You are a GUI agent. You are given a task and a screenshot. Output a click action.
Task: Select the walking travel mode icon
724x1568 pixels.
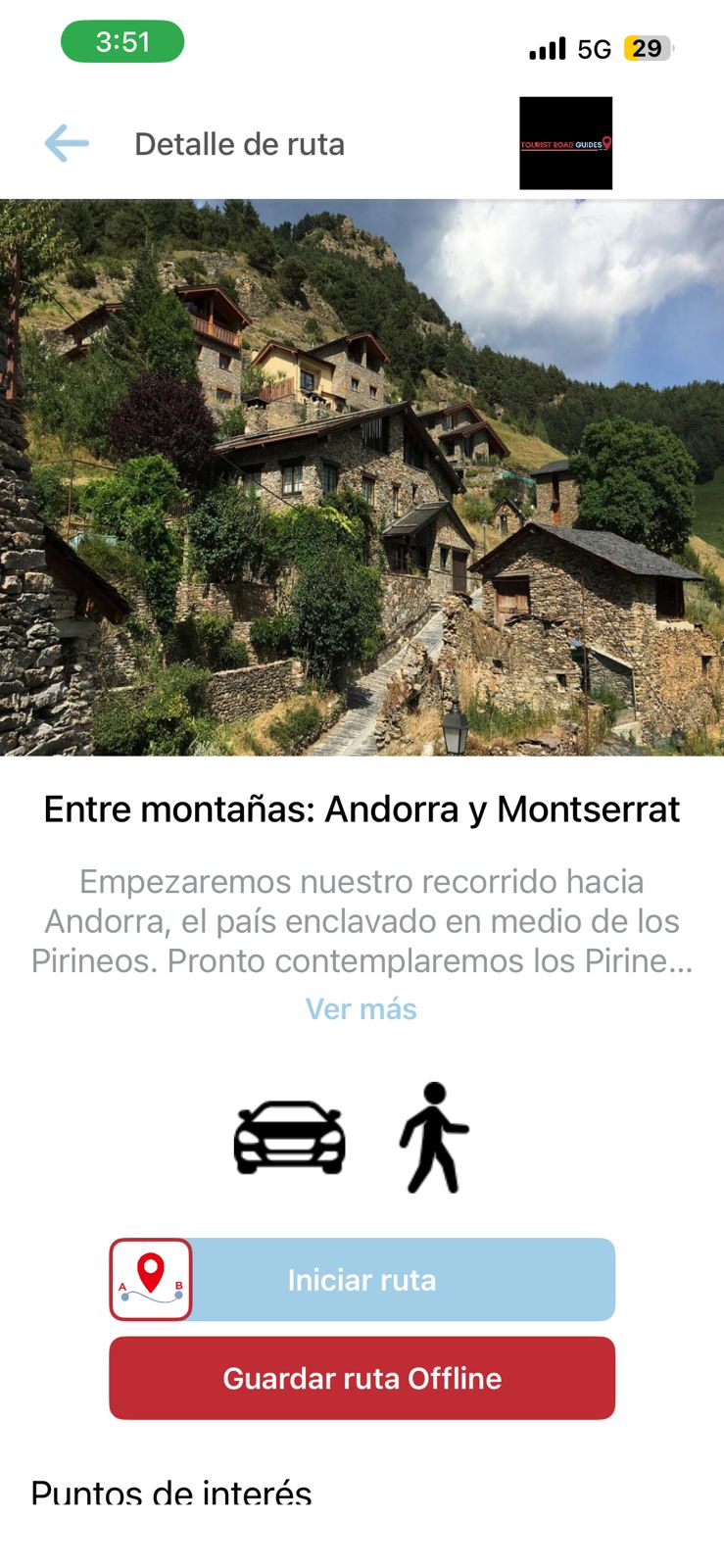click(x=434, y=1138)
